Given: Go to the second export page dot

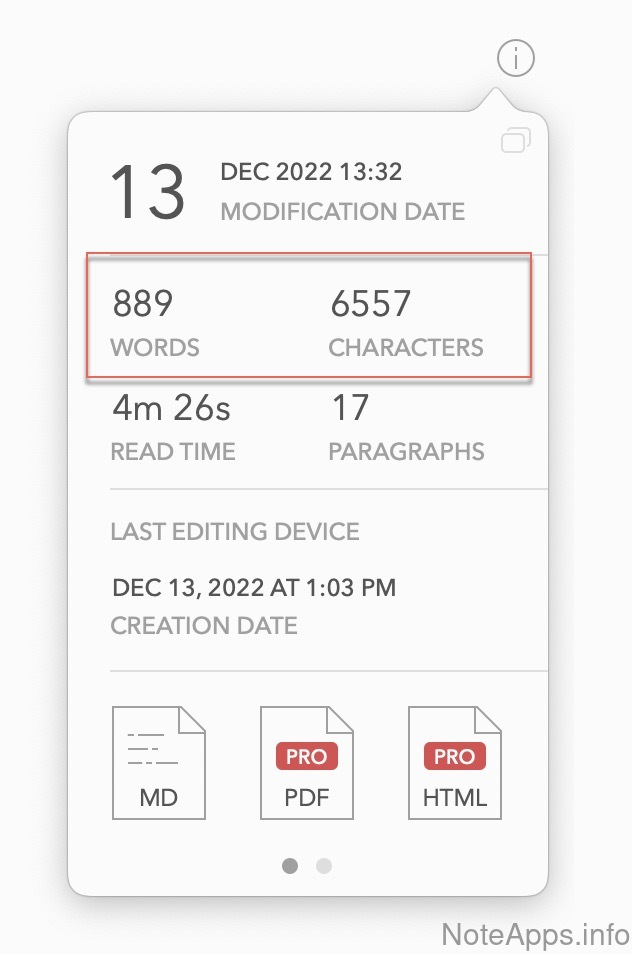Looking at the screenshot, I should point(324,866).
